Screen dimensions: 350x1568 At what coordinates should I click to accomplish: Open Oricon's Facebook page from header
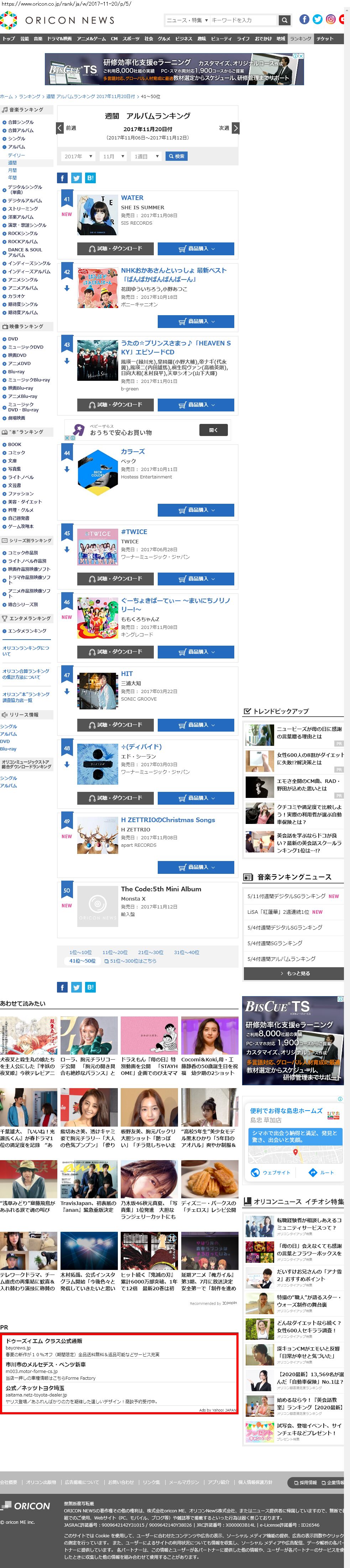click(304, 20)
